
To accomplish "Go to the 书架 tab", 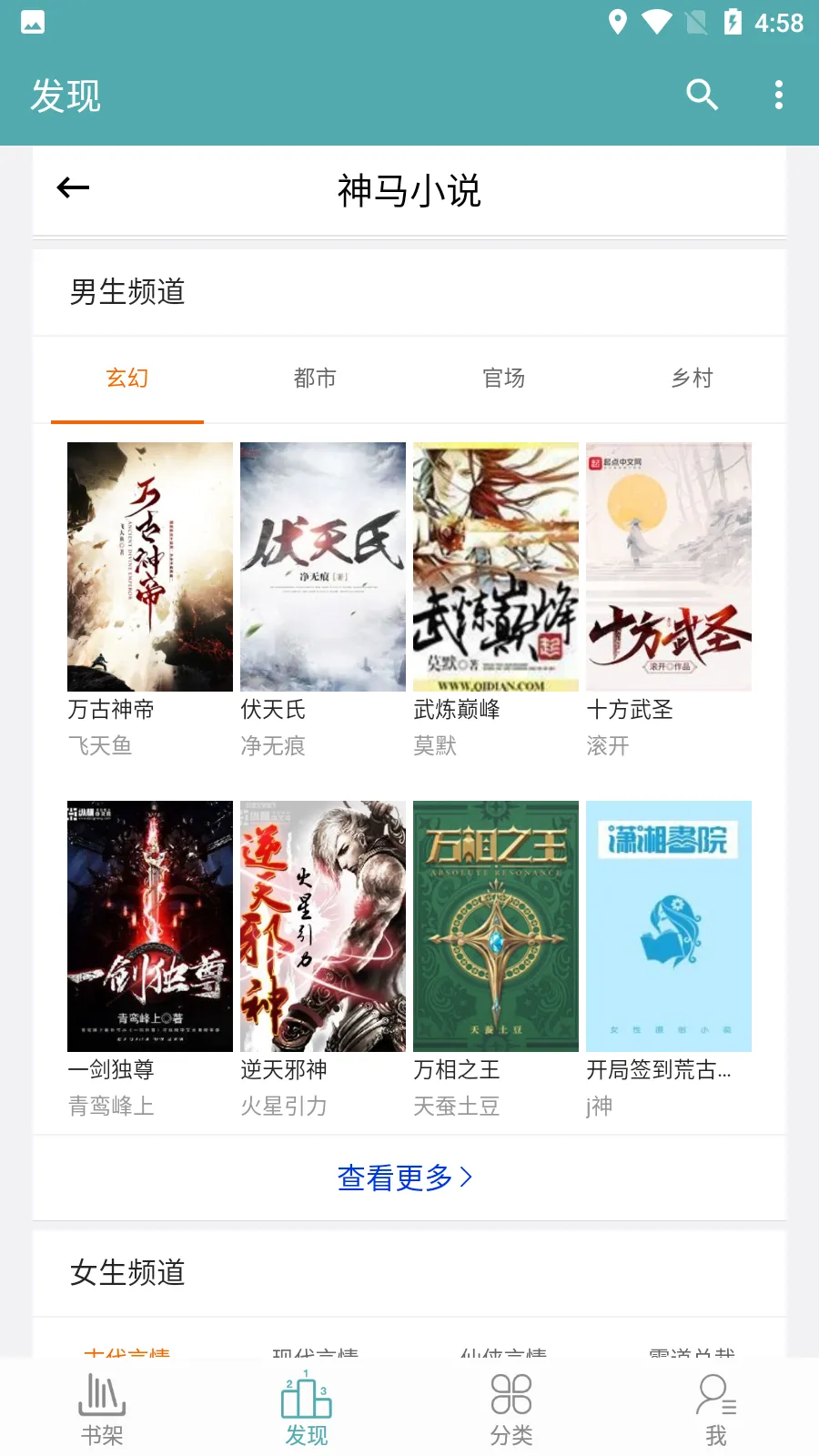I will [x=102, y=1409].
